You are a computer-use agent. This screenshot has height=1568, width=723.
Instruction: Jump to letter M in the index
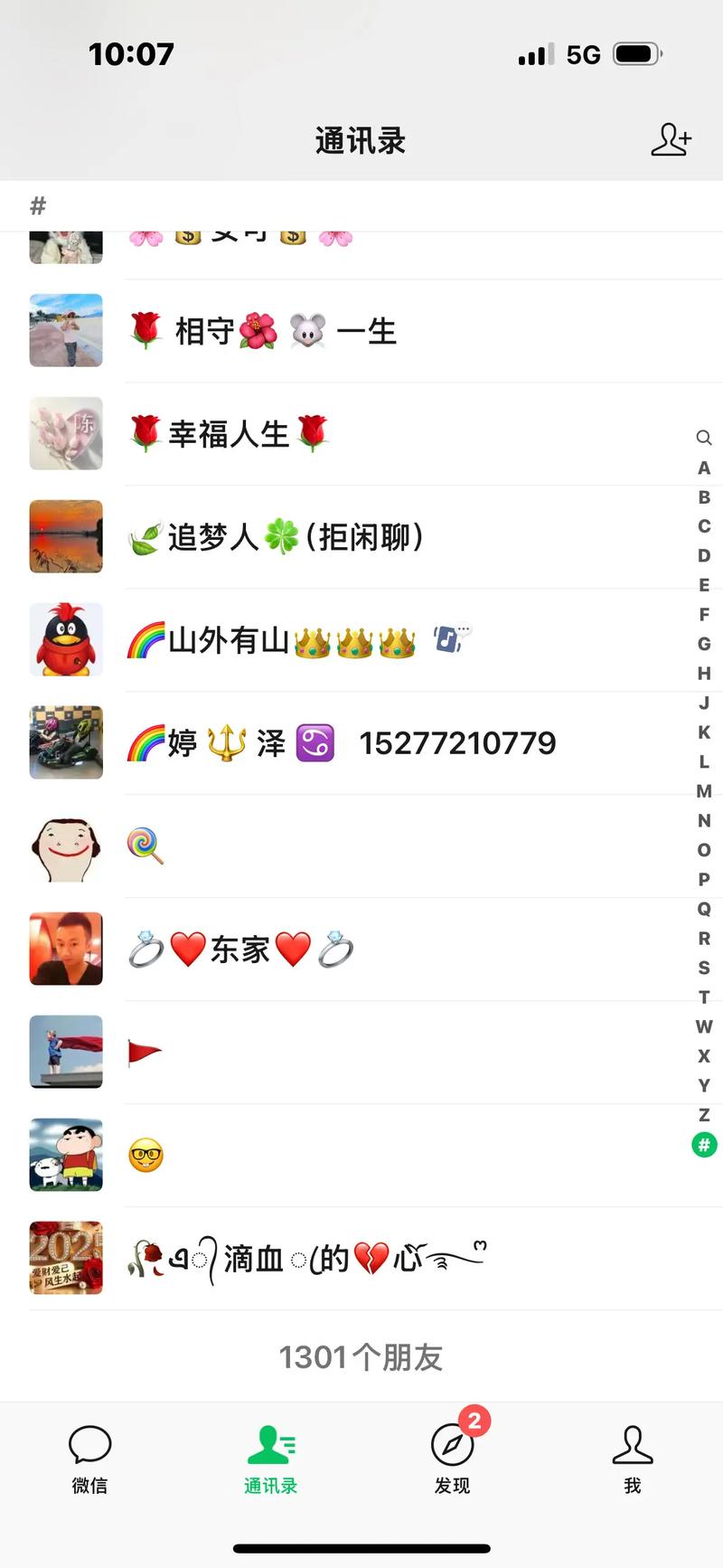[704, 791]
